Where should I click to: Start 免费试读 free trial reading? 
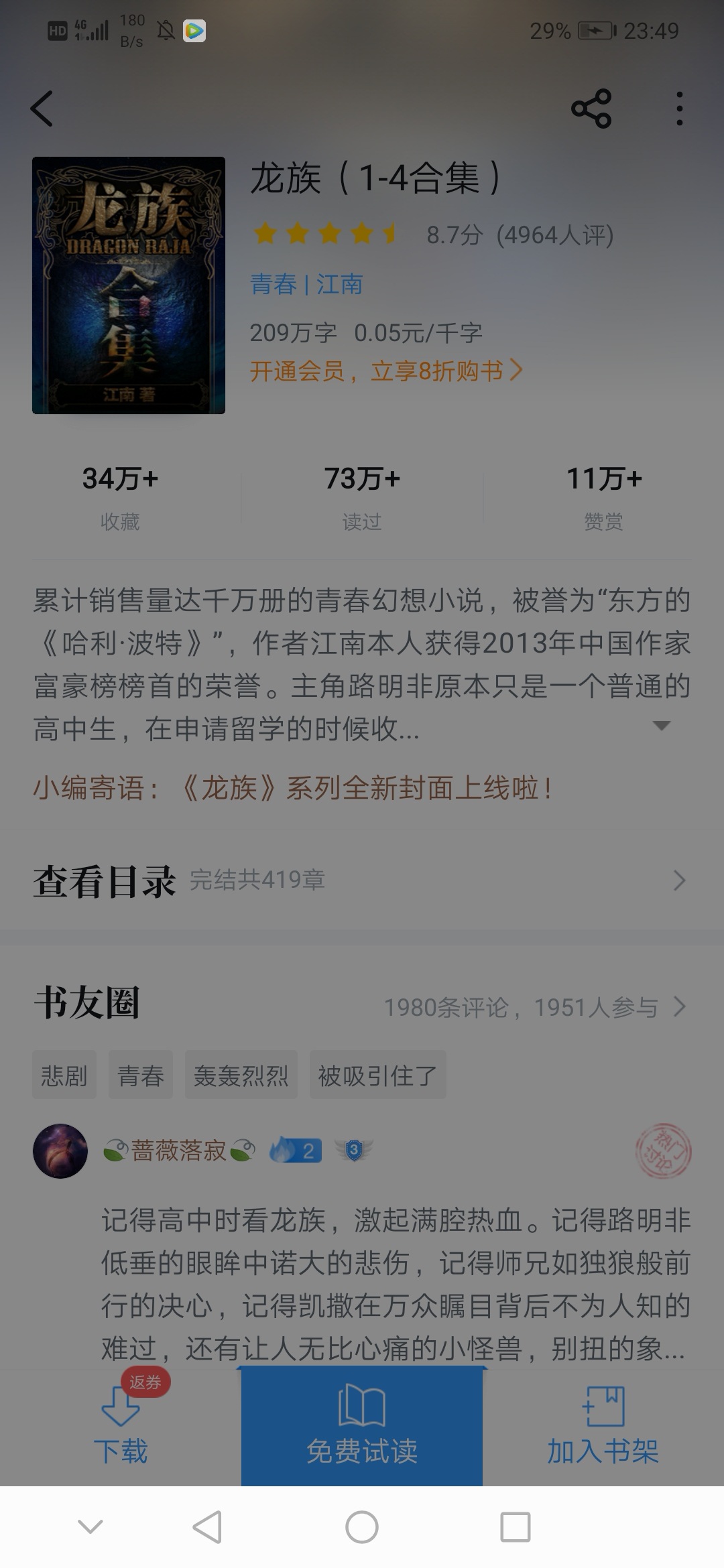coord(362,1427)
